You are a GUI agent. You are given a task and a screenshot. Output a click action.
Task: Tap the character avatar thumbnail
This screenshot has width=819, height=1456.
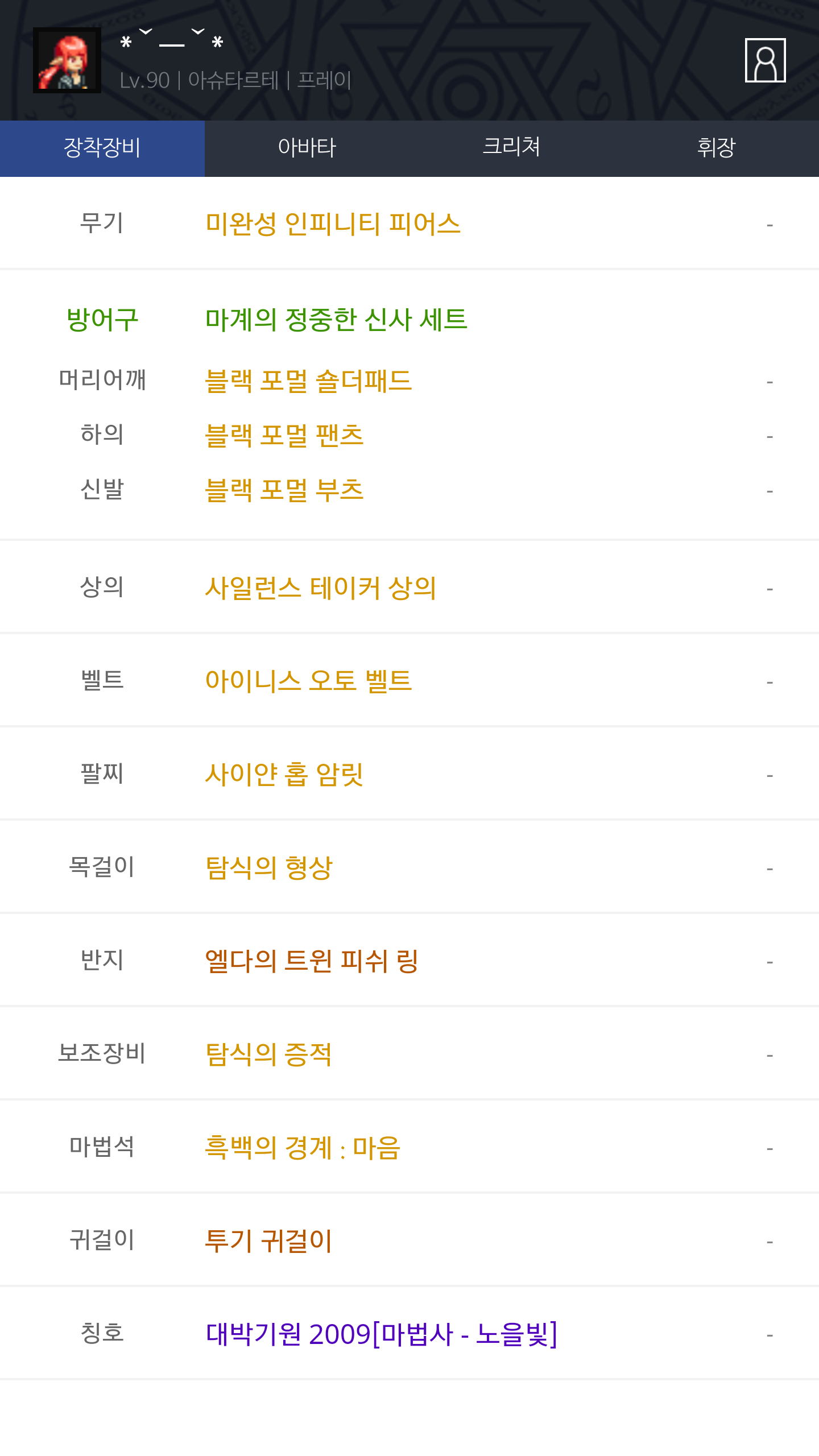[67, 60]
